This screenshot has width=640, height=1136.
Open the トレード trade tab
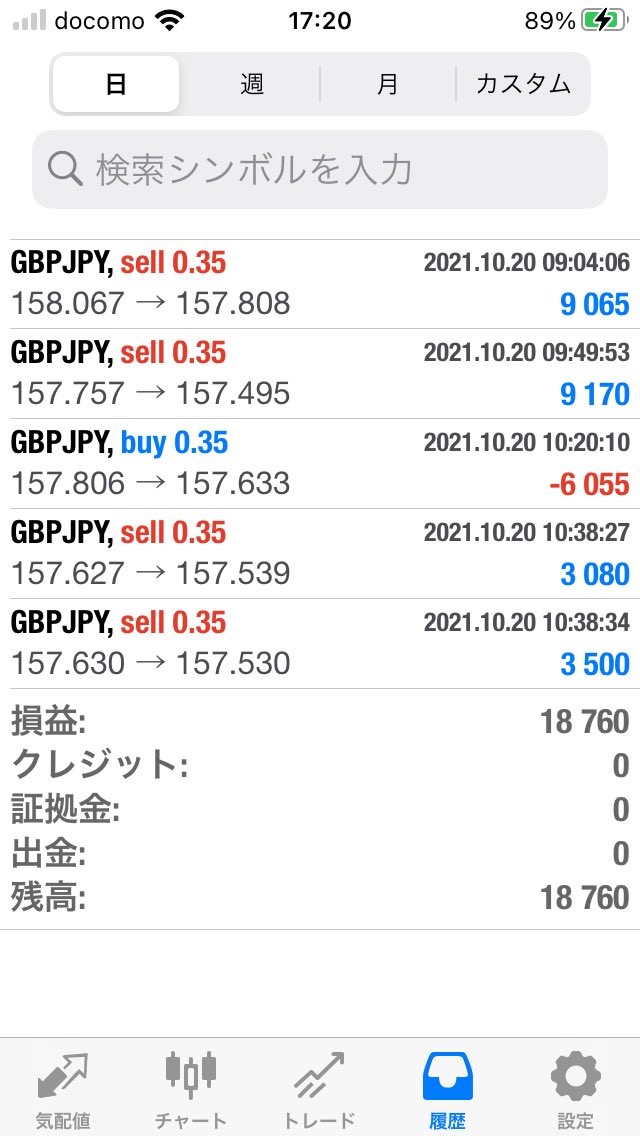point(319,1088)
